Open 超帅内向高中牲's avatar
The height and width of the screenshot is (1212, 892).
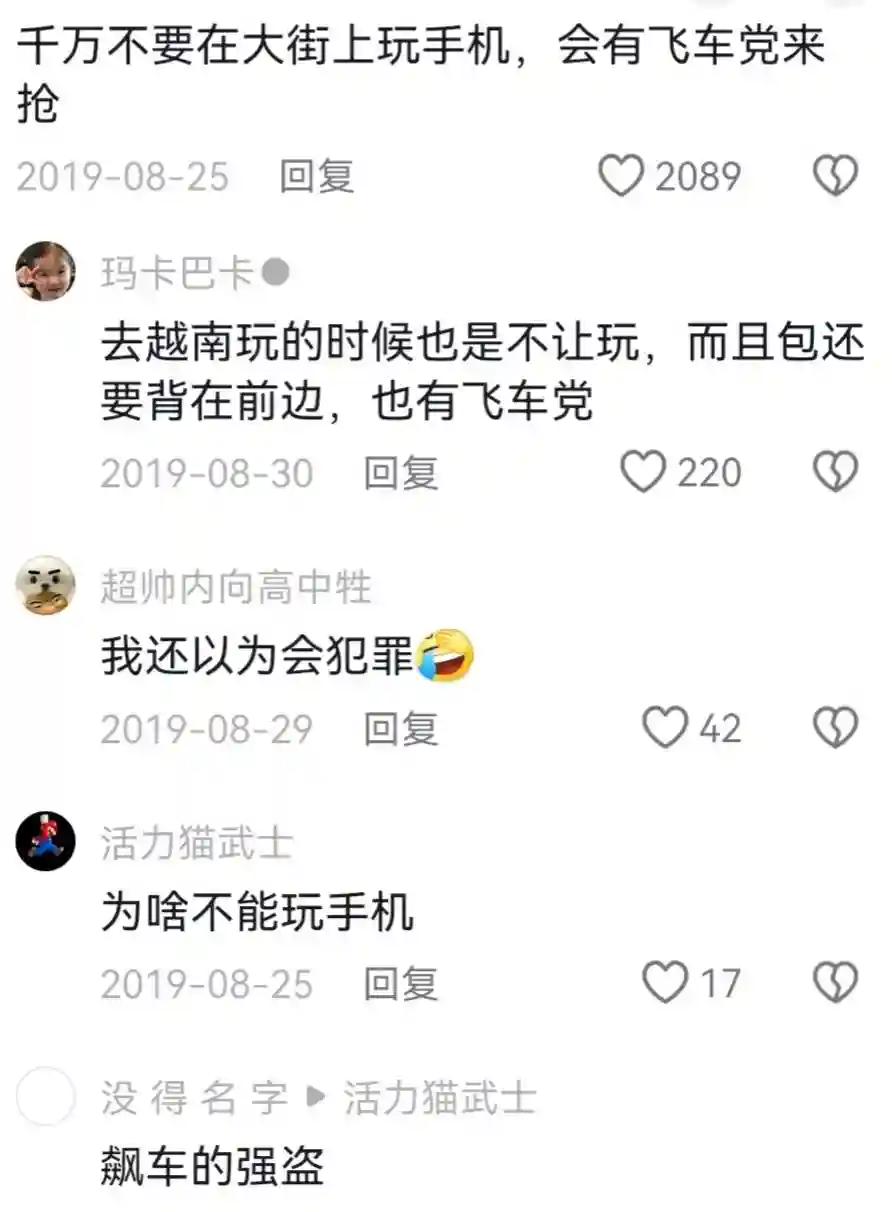click(x=46, y=586)
